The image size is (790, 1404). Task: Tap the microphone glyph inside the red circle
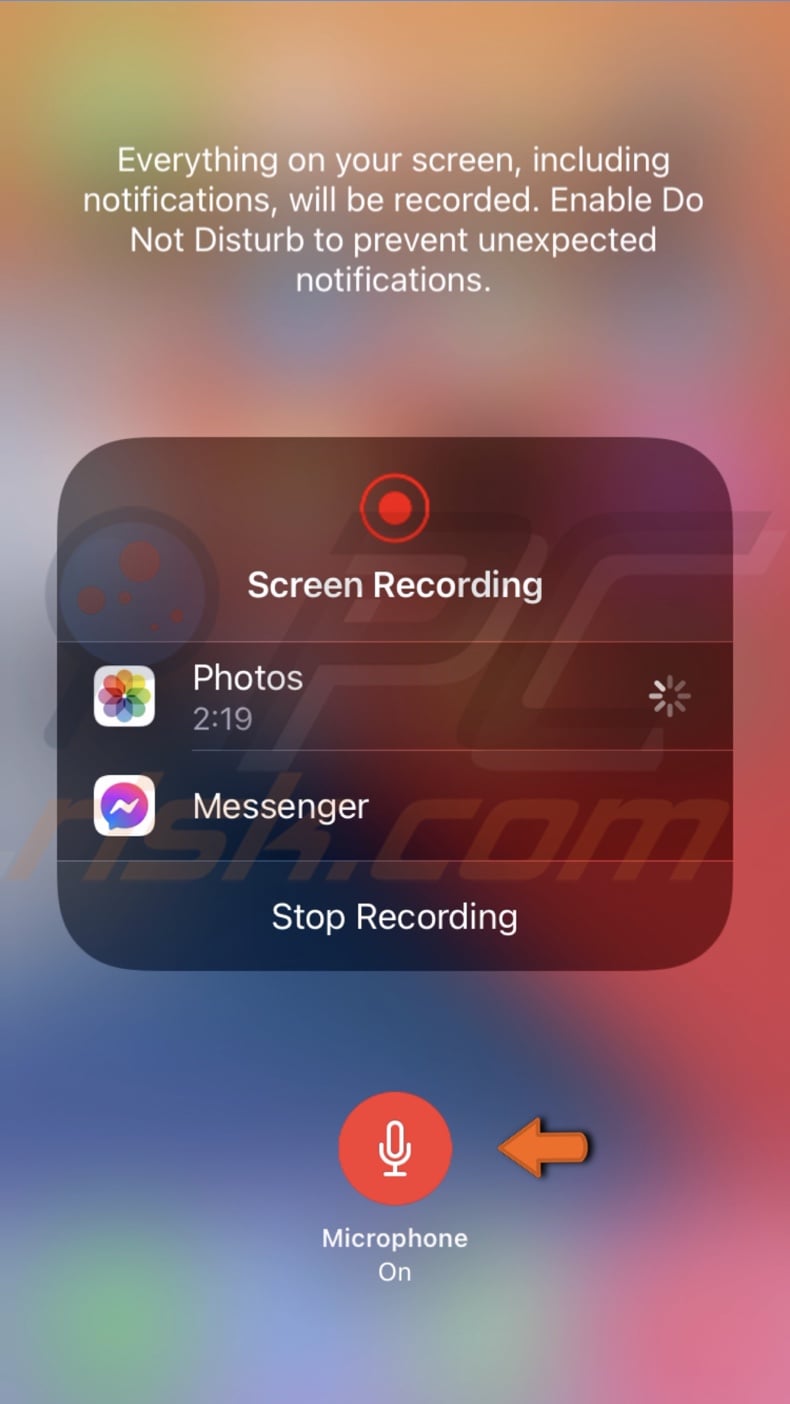click(394, 1147)
